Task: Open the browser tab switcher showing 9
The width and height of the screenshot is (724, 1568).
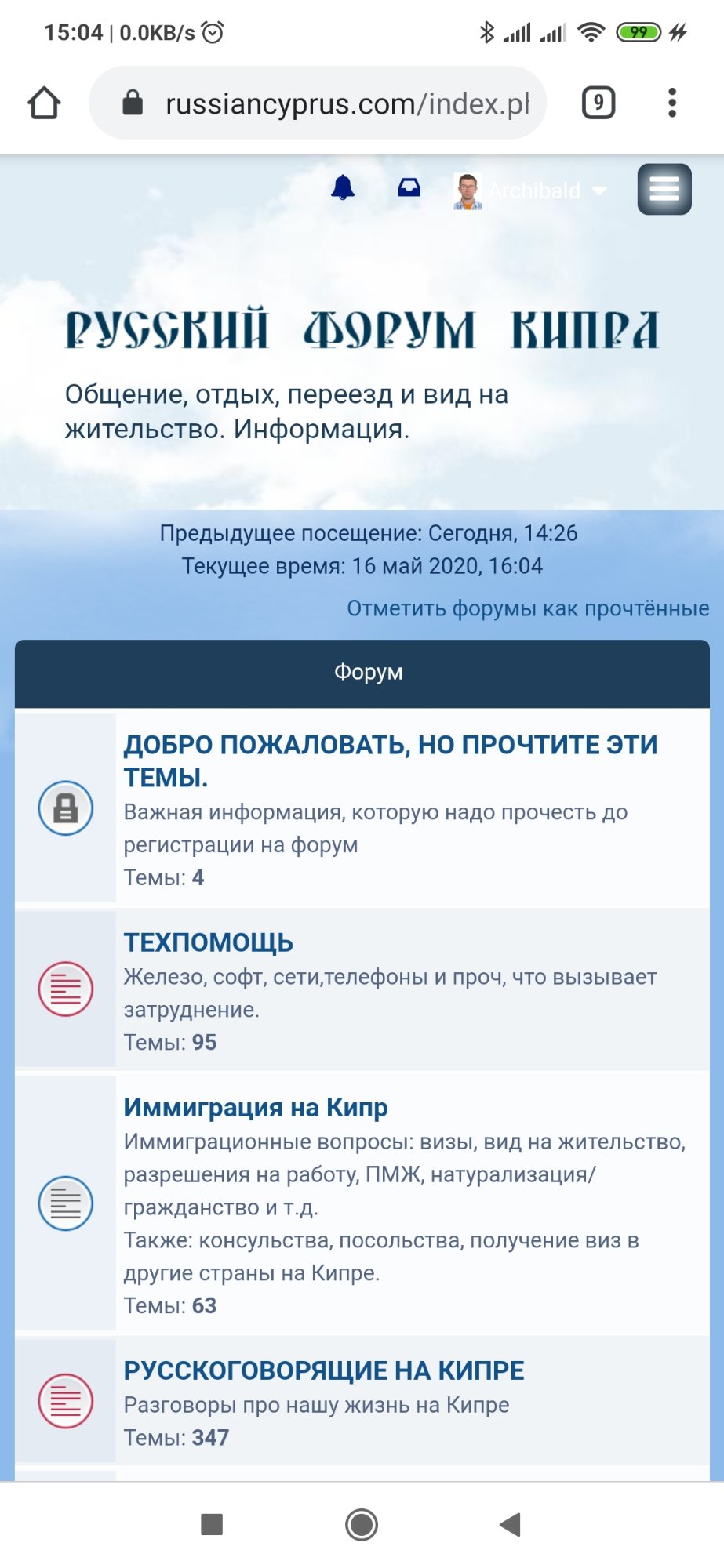Action: pyautogui.click(x=598, y=103)
